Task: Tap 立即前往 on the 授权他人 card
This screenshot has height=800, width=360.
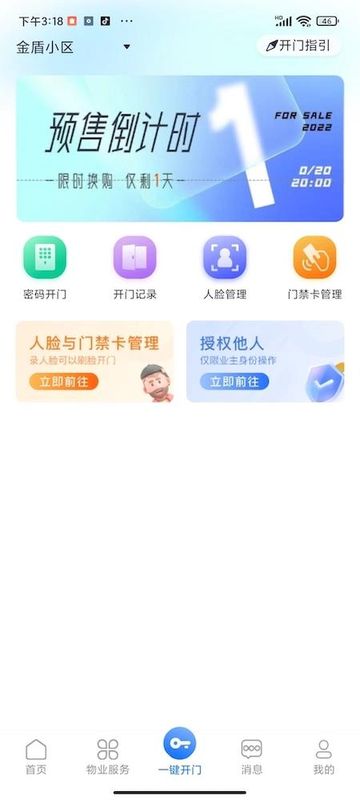Action: (234, 381)
